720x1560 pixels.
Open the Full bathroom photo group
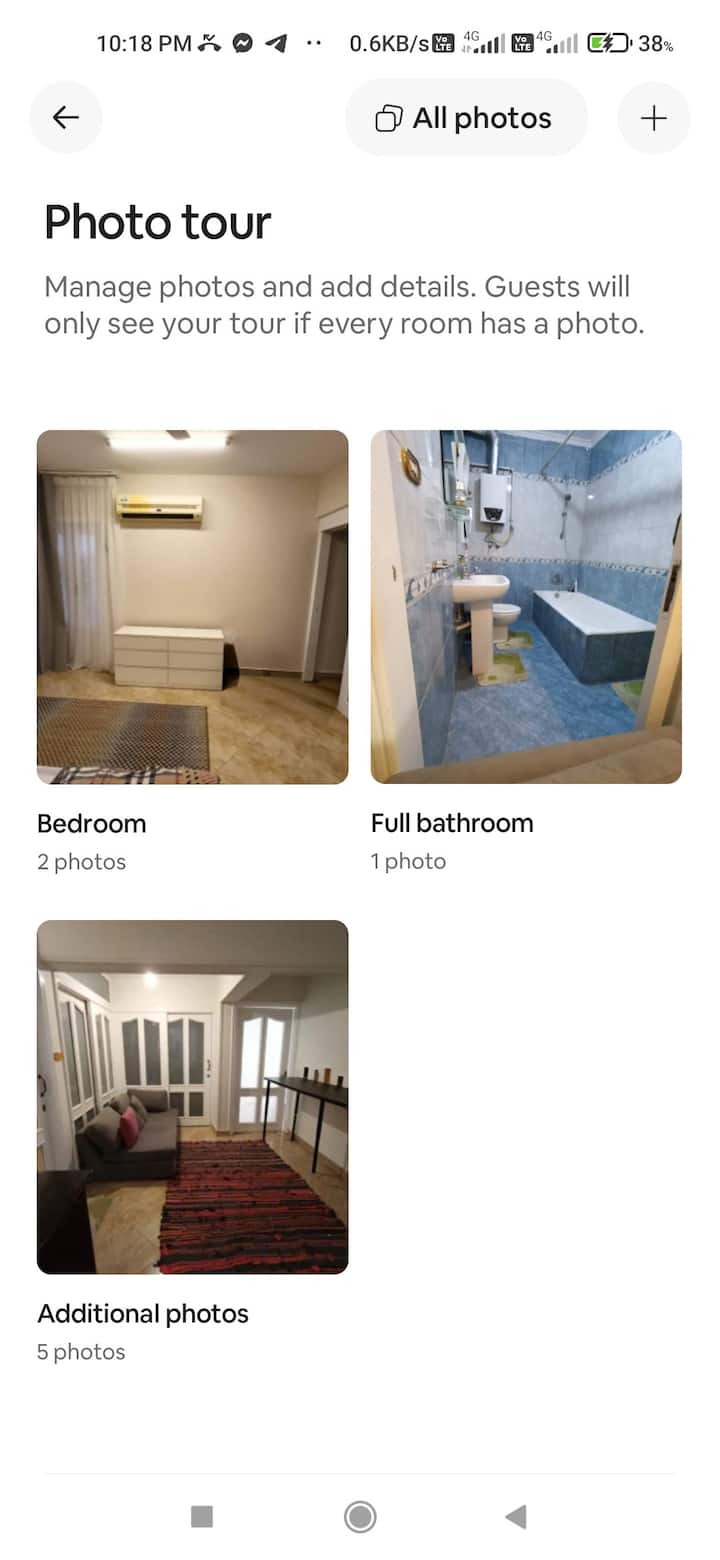(x=526, y=607)
